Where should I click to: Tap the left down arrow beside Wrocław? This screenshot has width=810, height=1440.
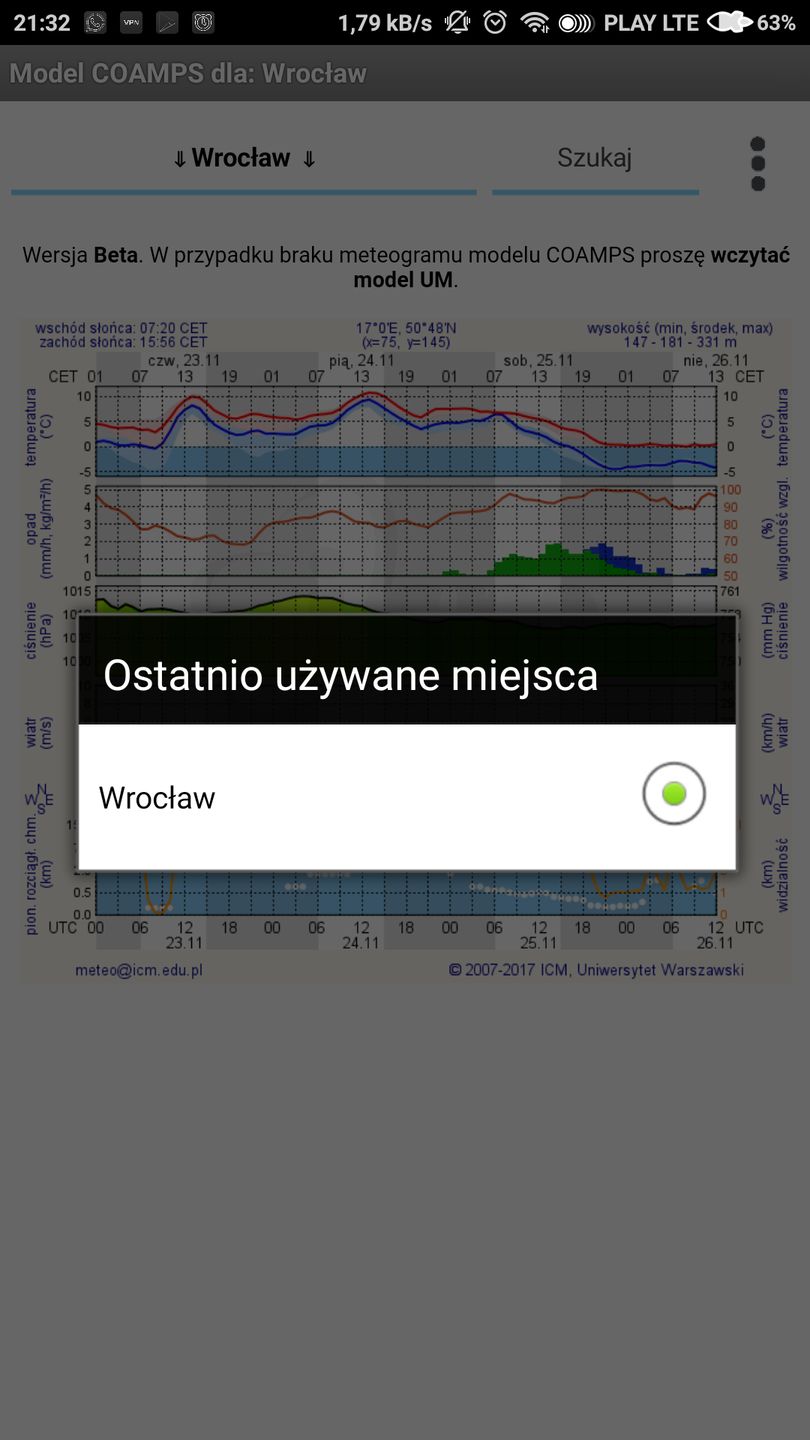[180, 157]
